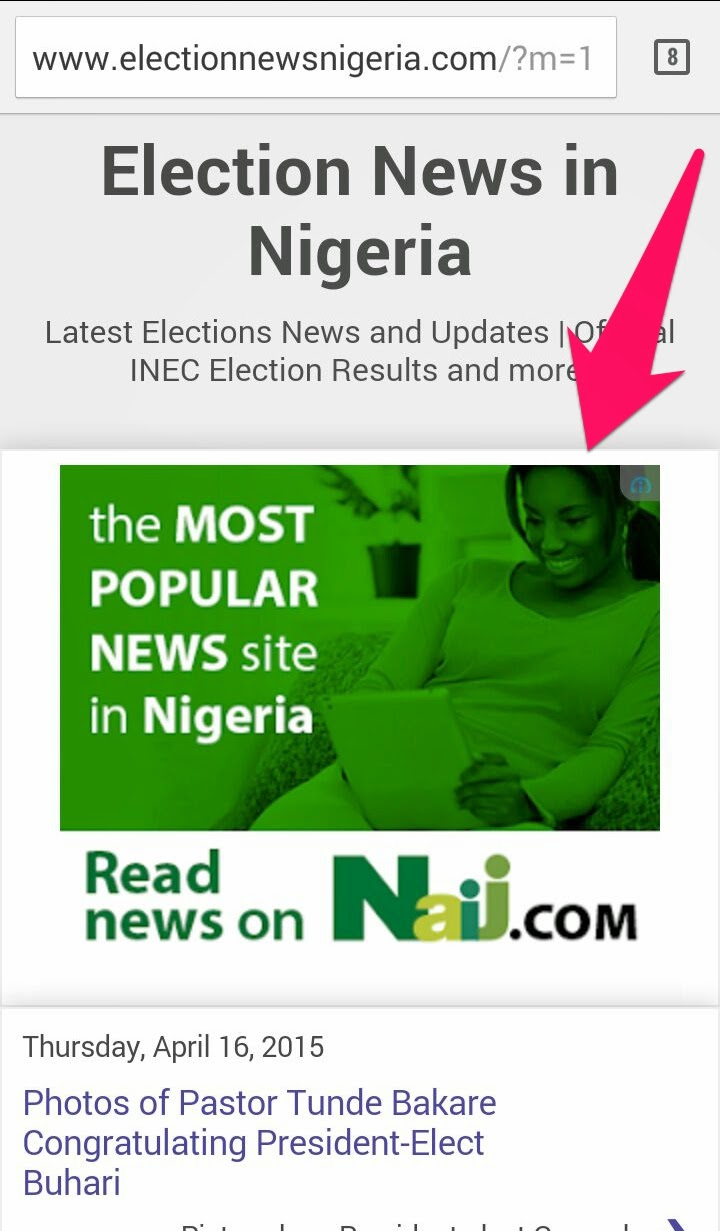This screenshot has height=1231, width=720.
Task: Tap the ad info icon on the banner
Action: click(x=641, y=484)
